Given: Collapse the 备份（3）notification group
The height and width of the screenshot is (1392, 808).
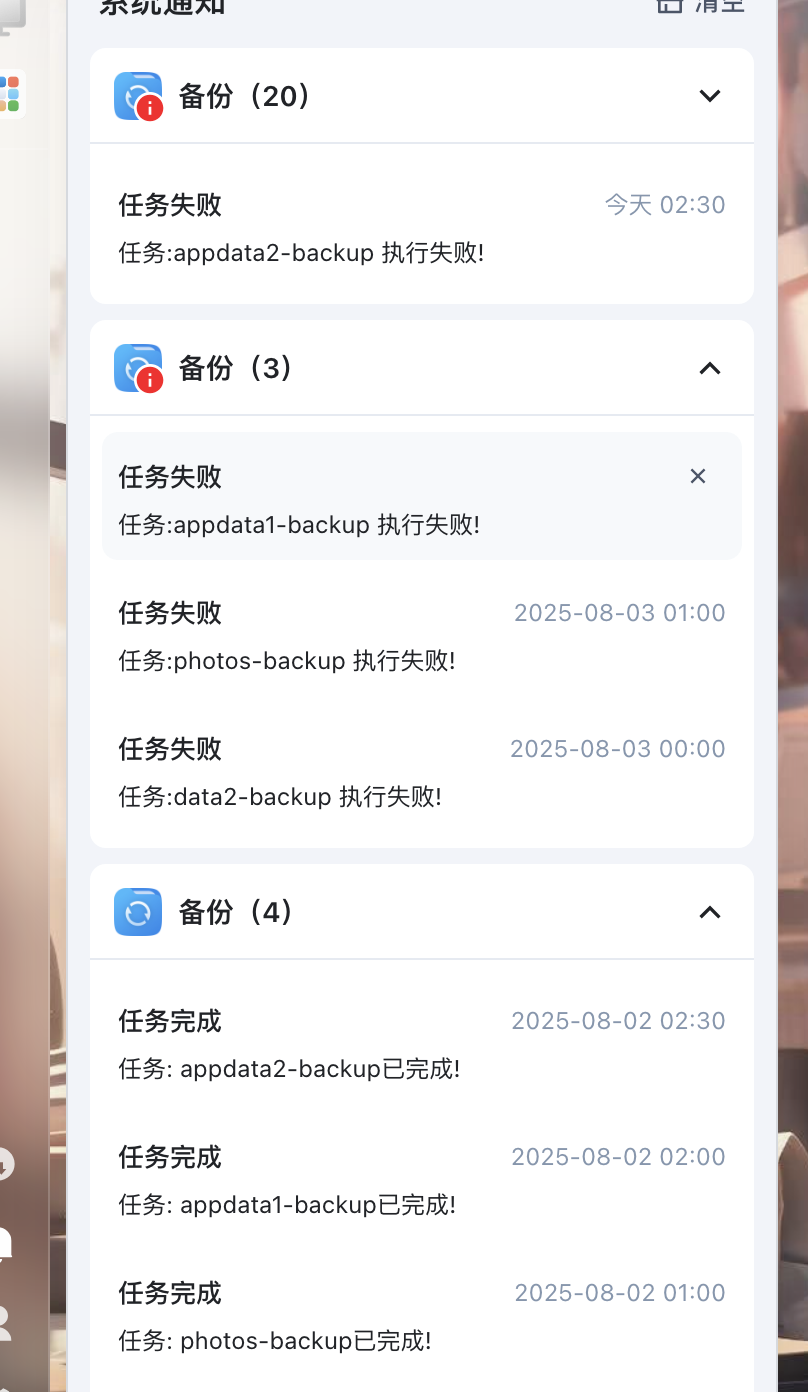Looking at the screenshot, I should pos(709,368).
